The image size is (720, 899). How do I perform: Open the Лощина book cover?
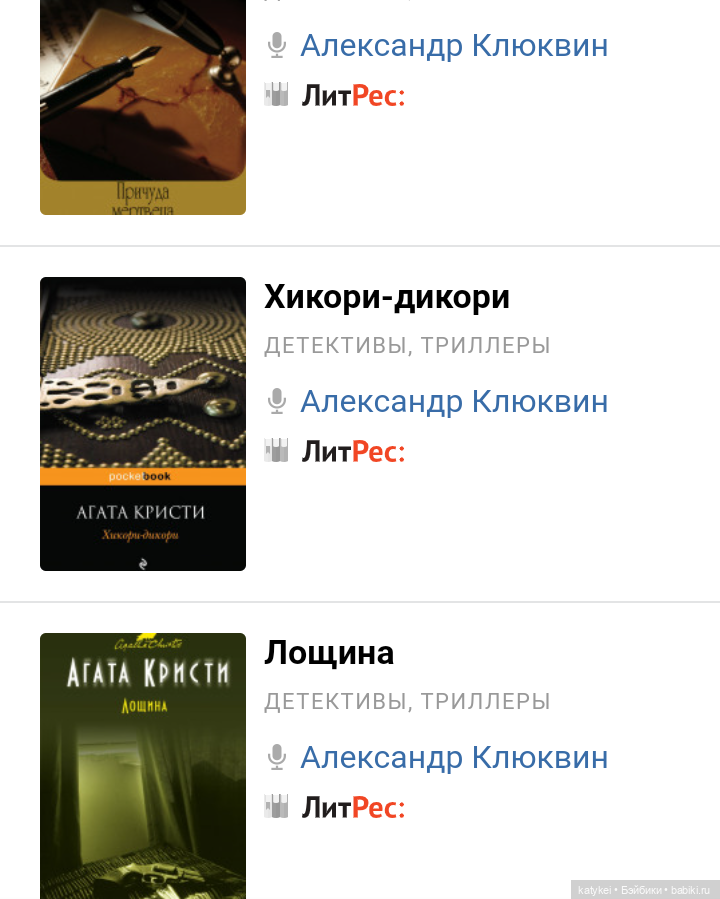143,765
